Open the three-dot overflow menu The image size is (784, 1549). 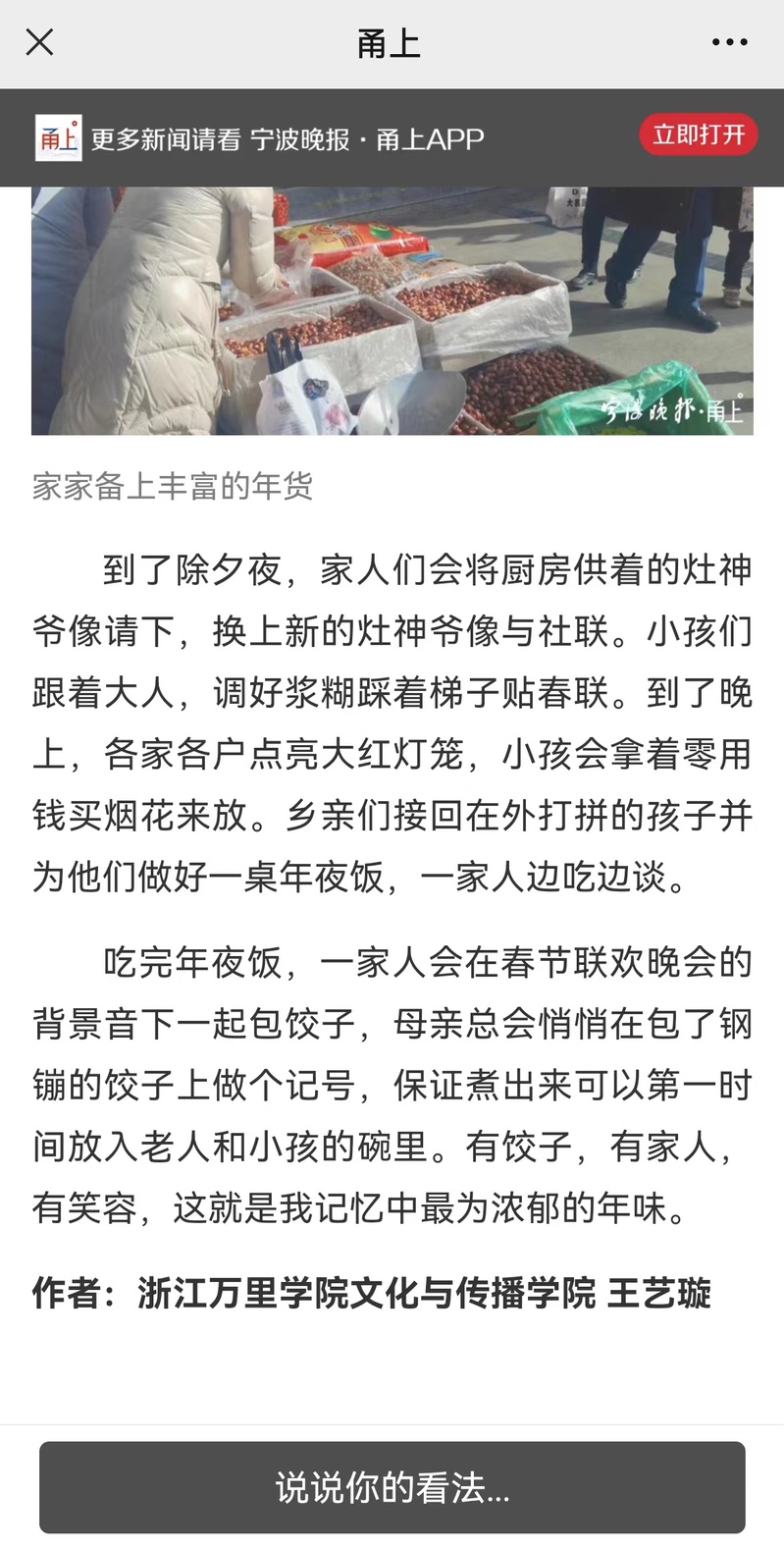point(729,42)
